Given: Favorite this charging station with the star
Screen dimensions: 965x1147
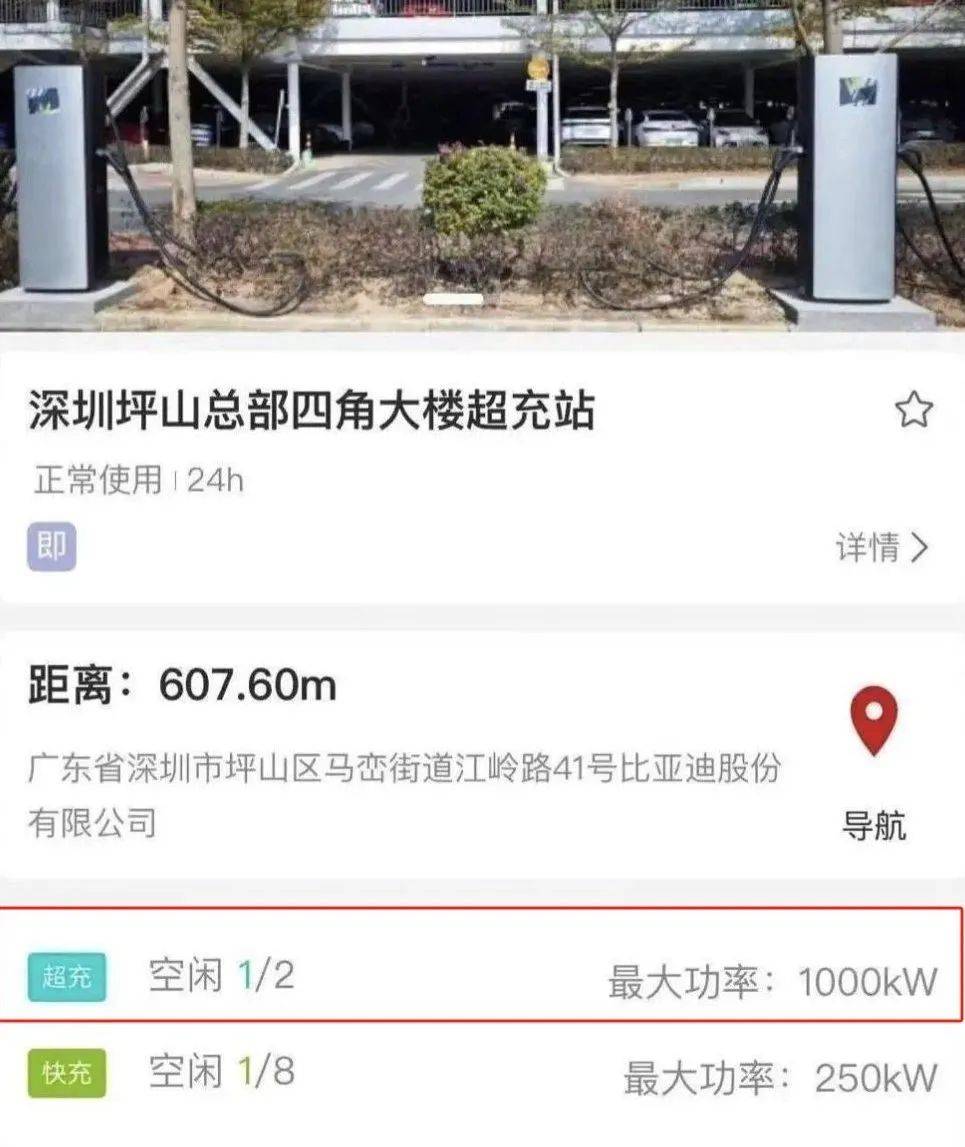Looking at the screenshot, I should tap(913, 410).
